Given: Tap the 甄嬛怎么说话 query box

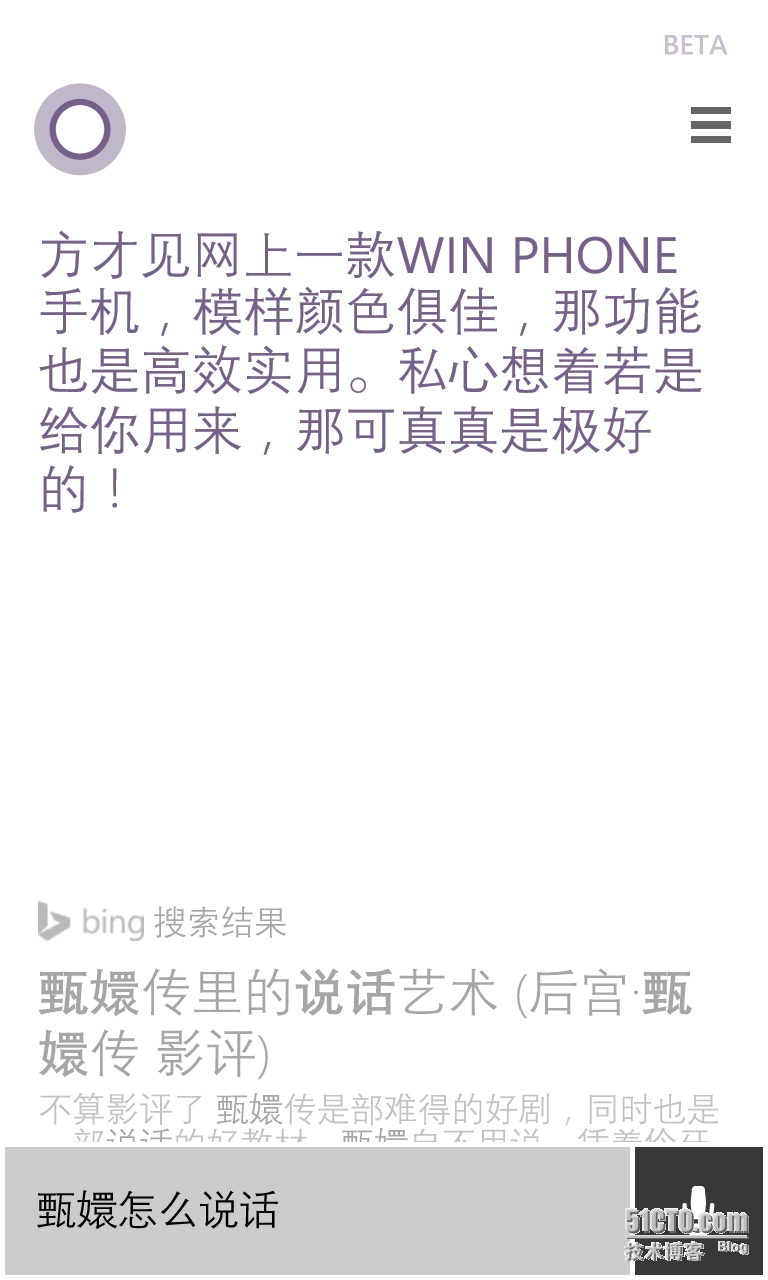Looking at the screenshot, I should click(x=318, y=1210).
